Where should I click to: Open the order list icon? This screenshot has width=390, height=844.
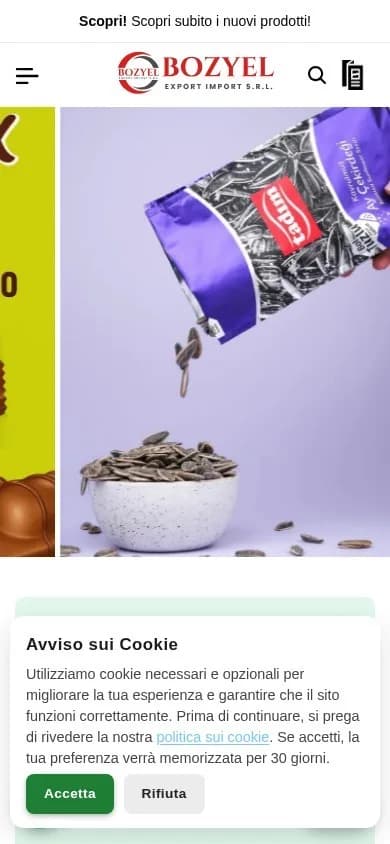pyautogui.click(x=353, y=75)
